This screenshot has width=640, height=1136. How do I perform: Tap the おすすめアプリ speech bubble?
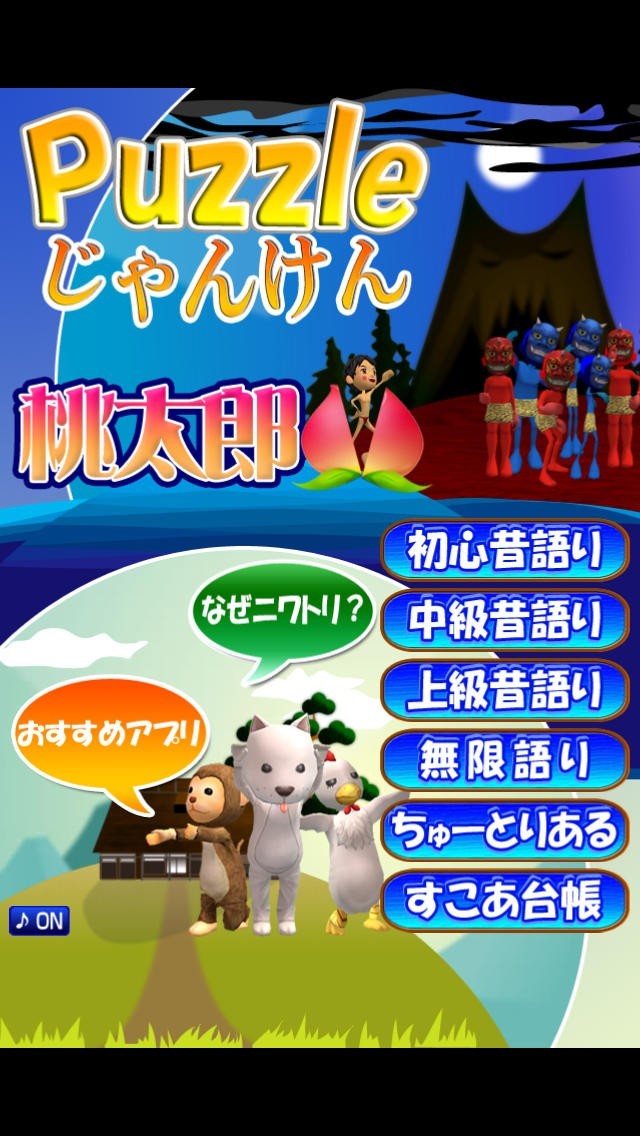(110, 740)
